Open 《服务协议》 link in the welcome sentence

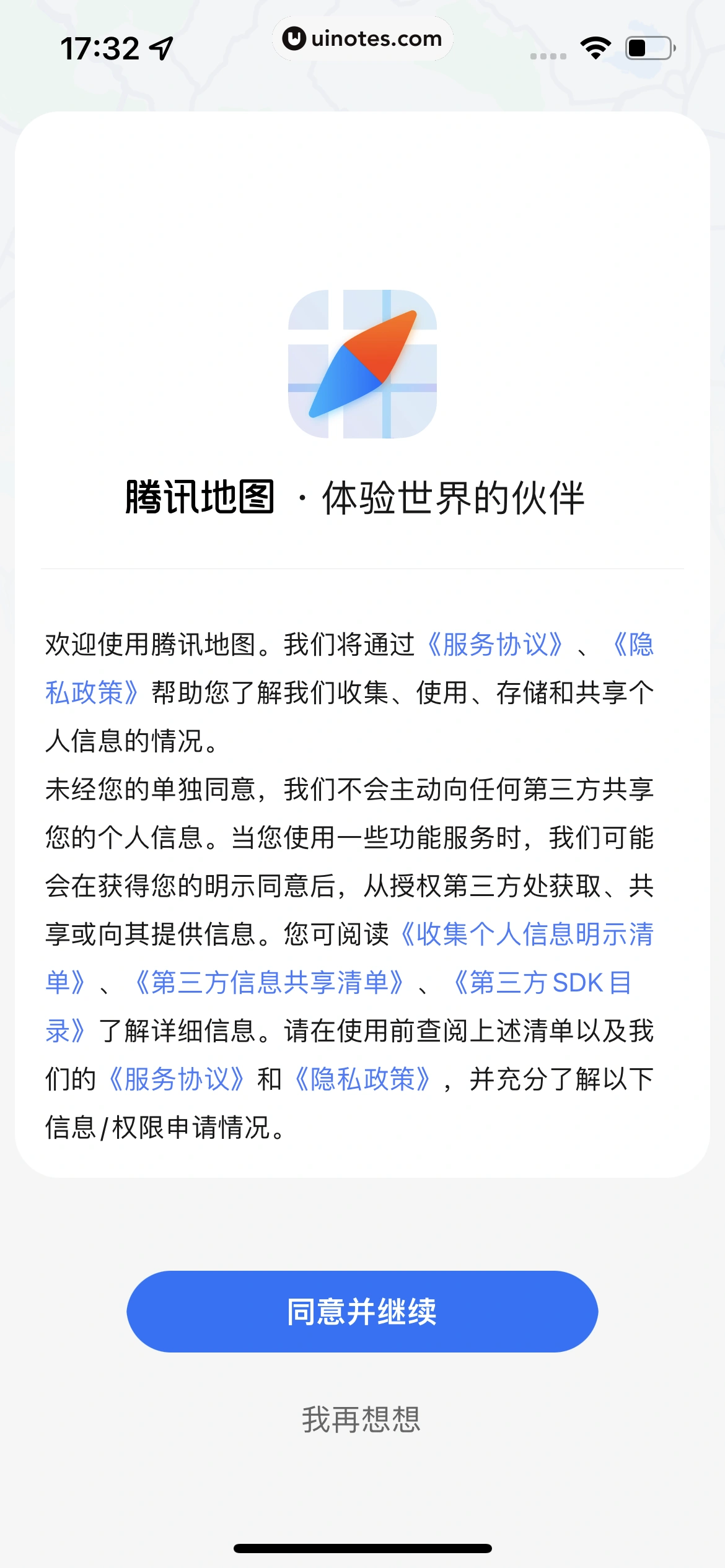pos(495,644)
